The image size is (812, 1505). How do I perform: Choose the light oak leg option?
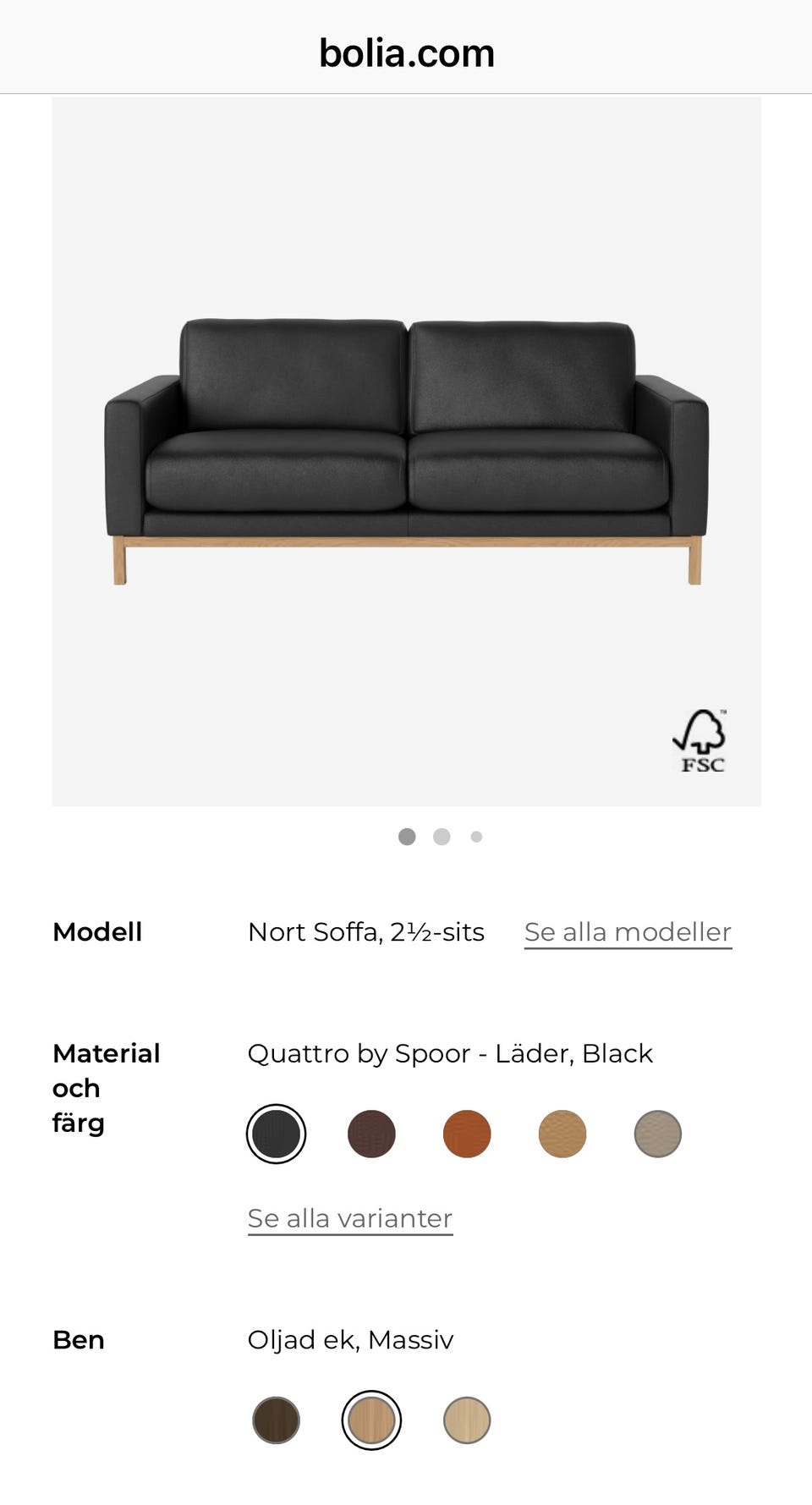coord(466,1421)
